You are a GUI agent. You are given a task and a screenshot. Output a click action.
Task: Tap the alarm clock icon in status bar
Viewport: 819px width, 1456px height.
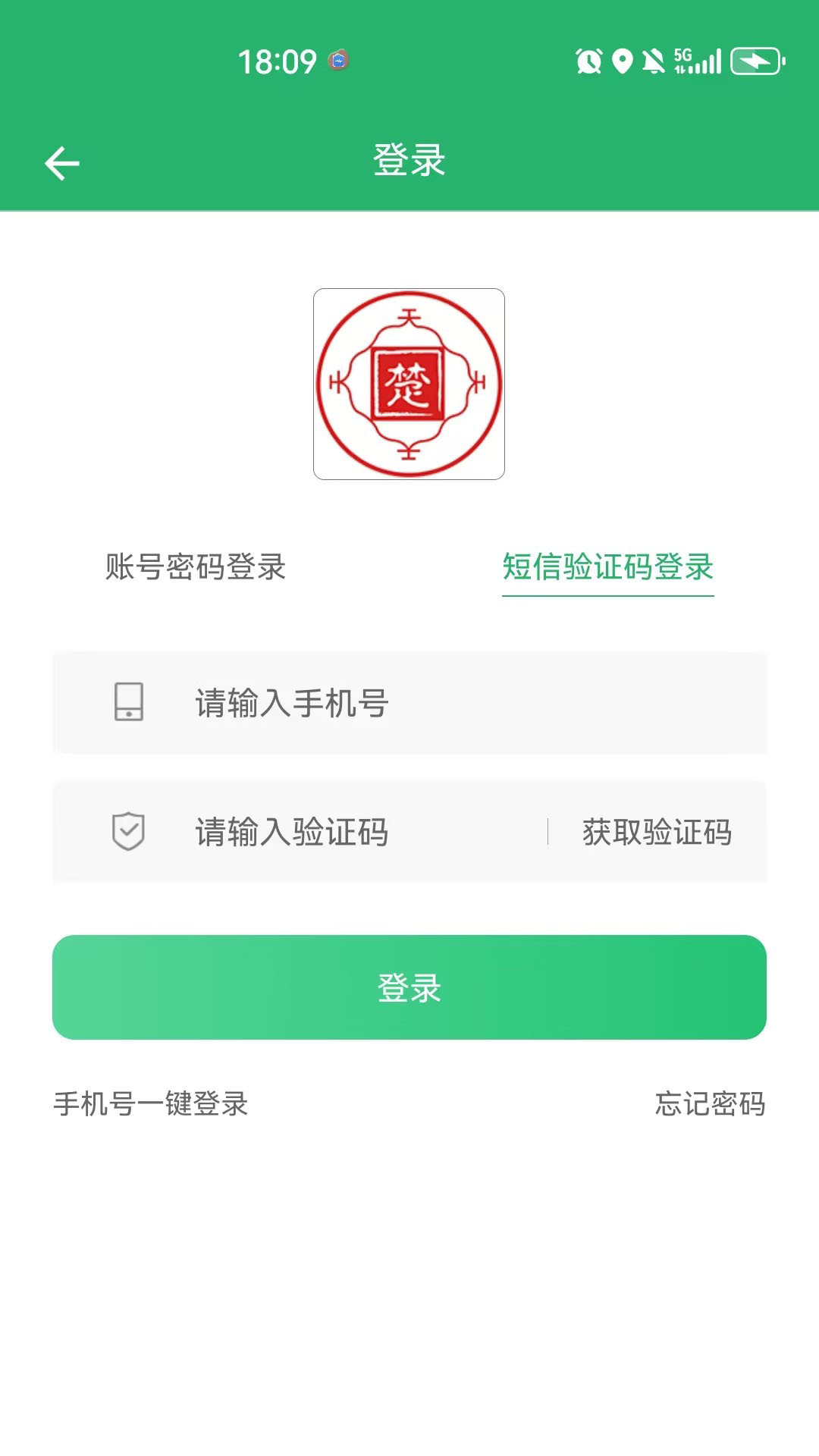click(x=589, y=61)
